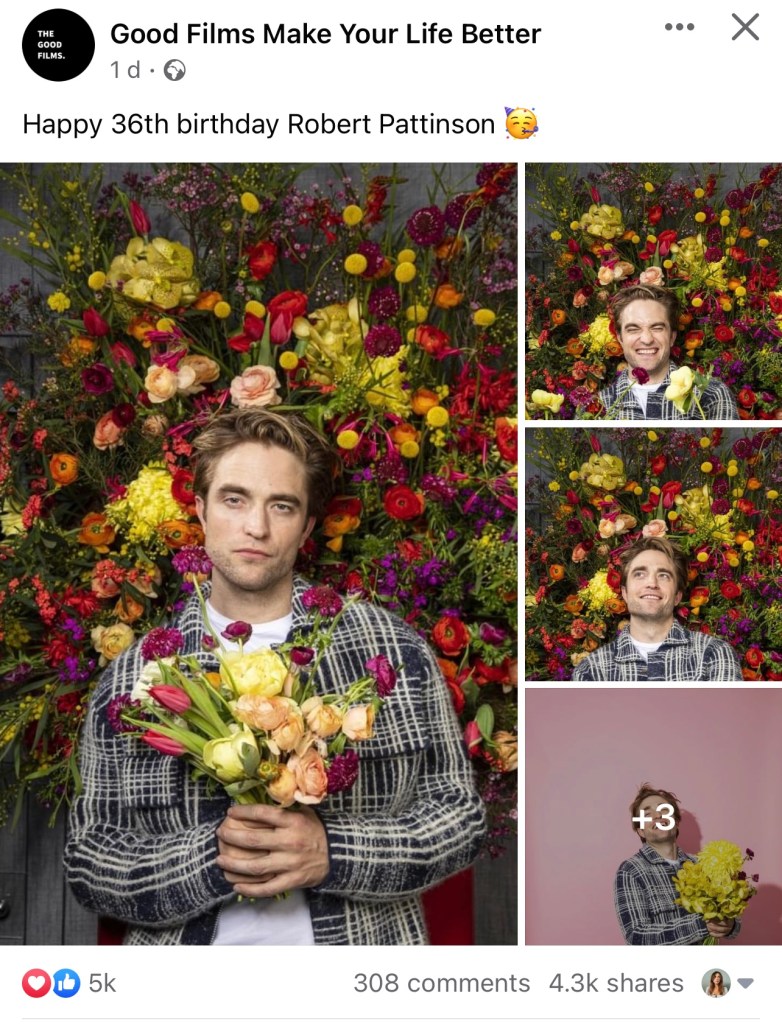782x1024 pixels.
Task: Open the 308 comments
Action: (x=441, y=983)
